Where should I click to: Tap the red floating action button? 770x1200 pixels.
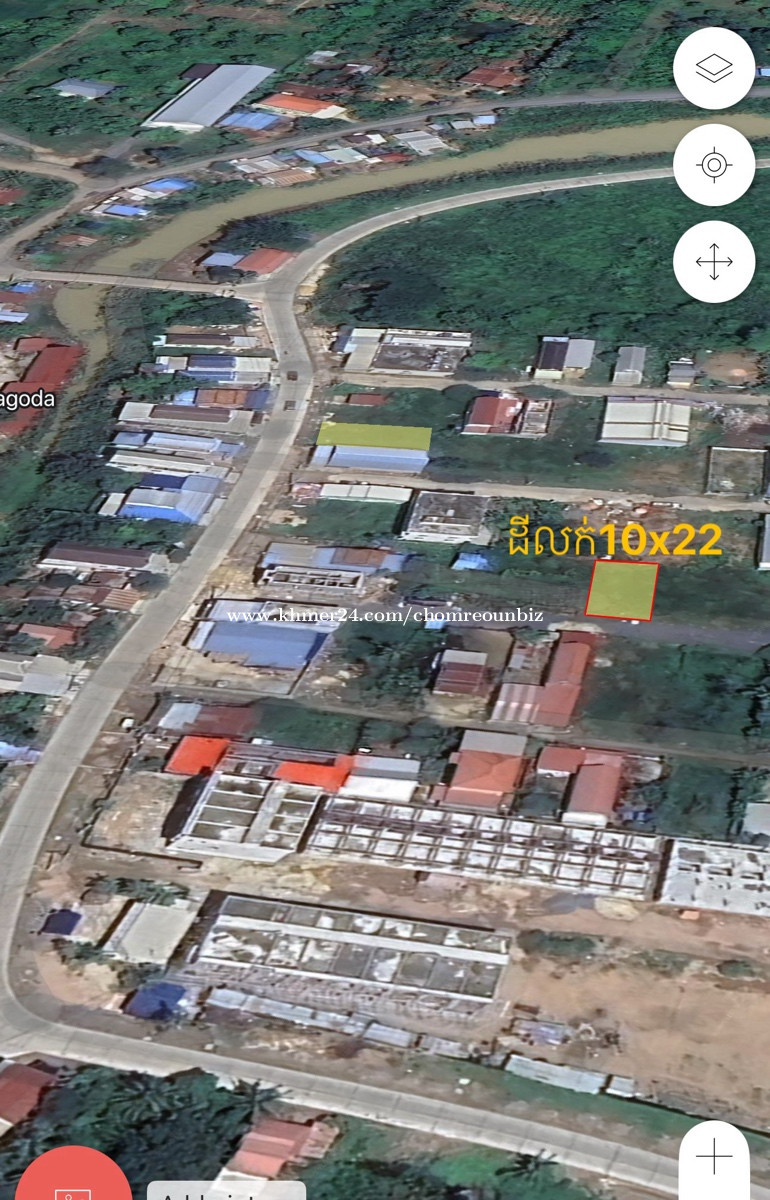72,1180
